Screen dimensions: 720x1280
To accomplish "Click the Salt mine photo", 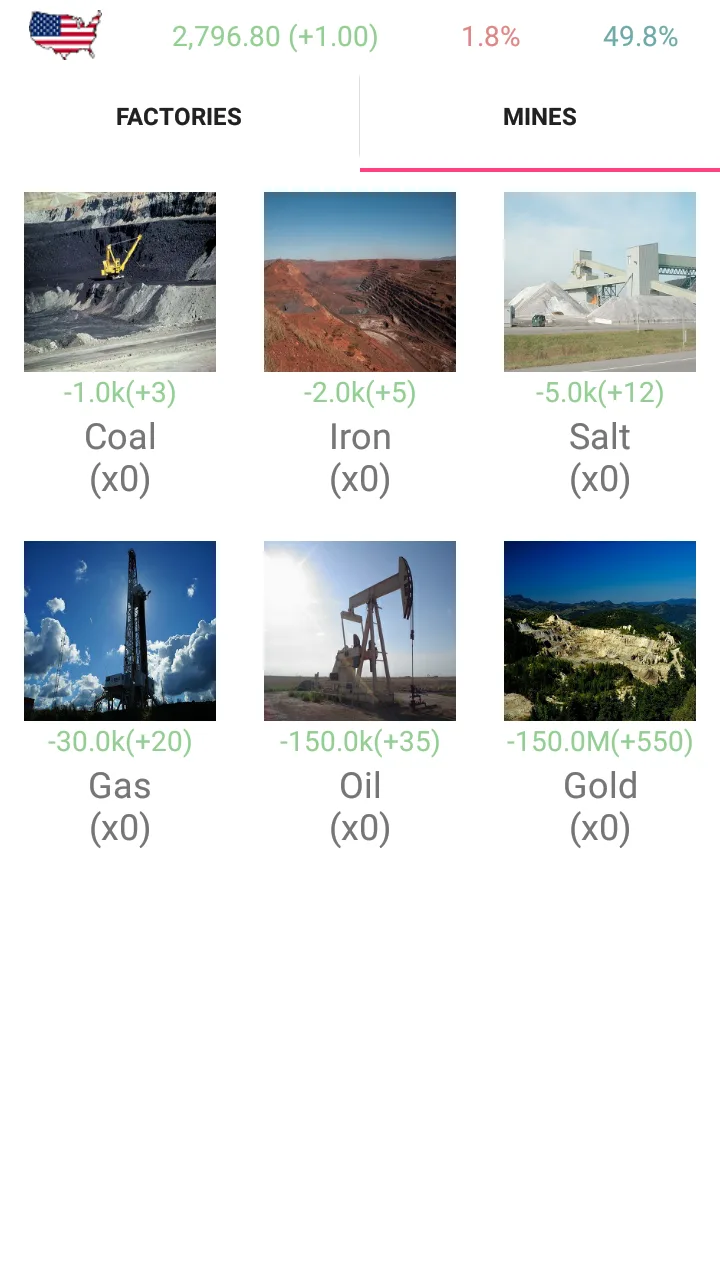I will point(599,281).
